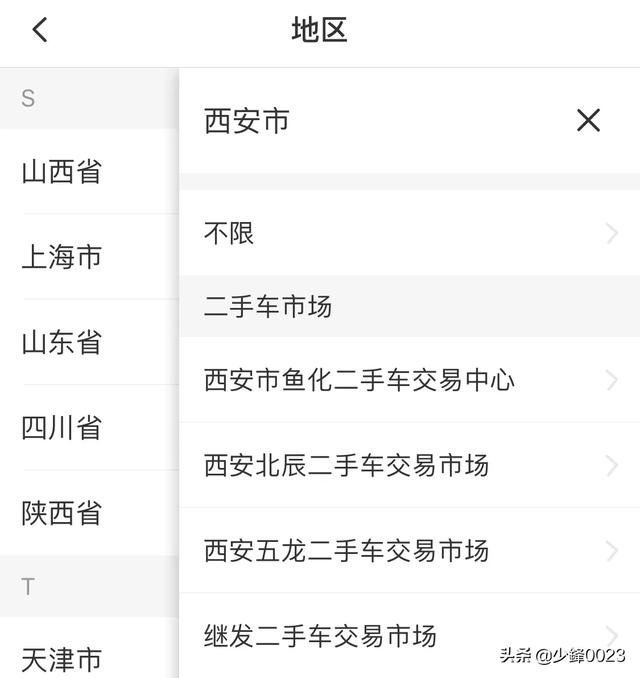Close the 西安市 panel
640x678 pixels.
[x=588, y=121]
